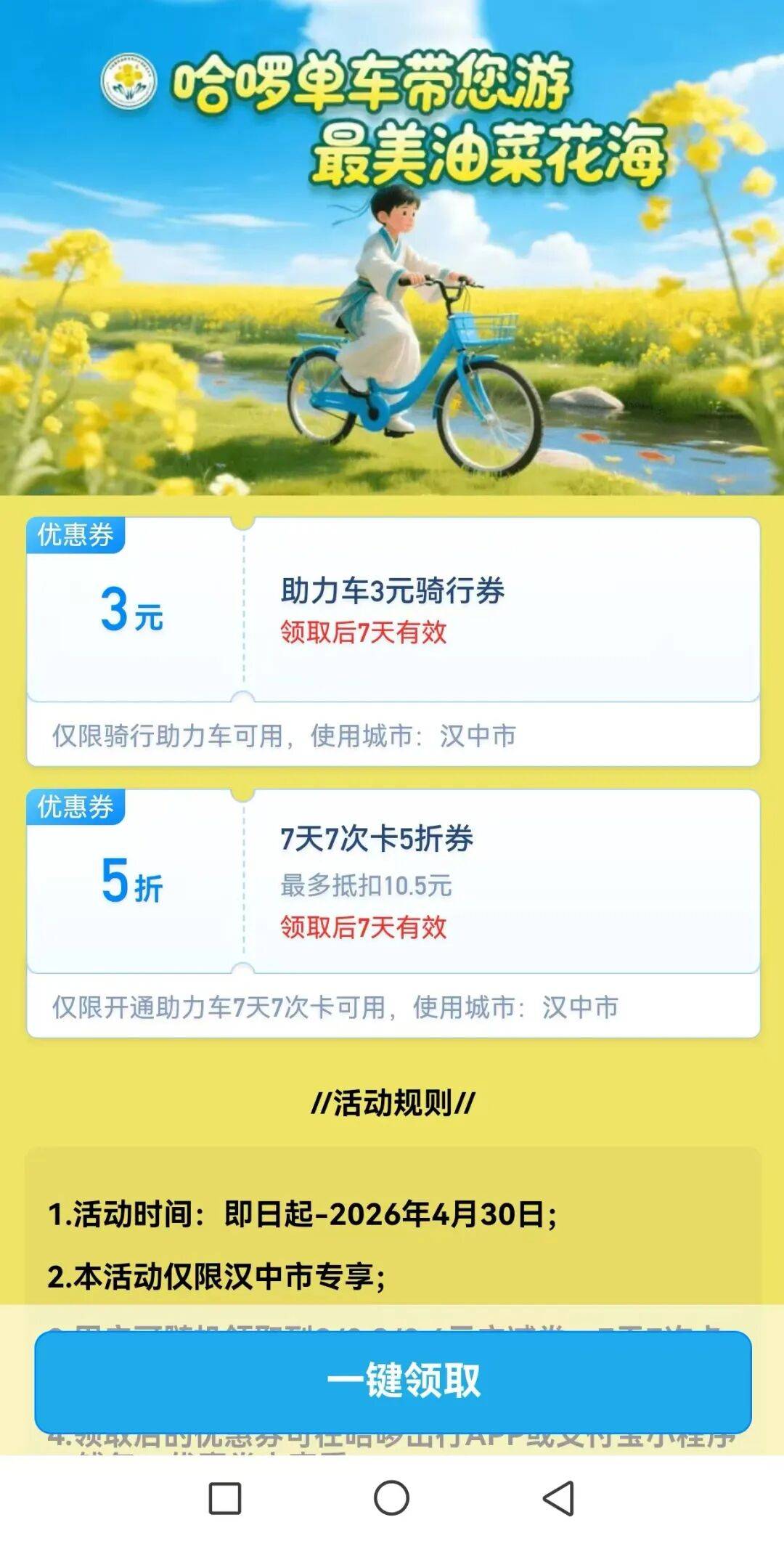Select the 助力车3元骑行券 coupon card
This screenshot has width=784, height=1541.
(x=393, y=611)
